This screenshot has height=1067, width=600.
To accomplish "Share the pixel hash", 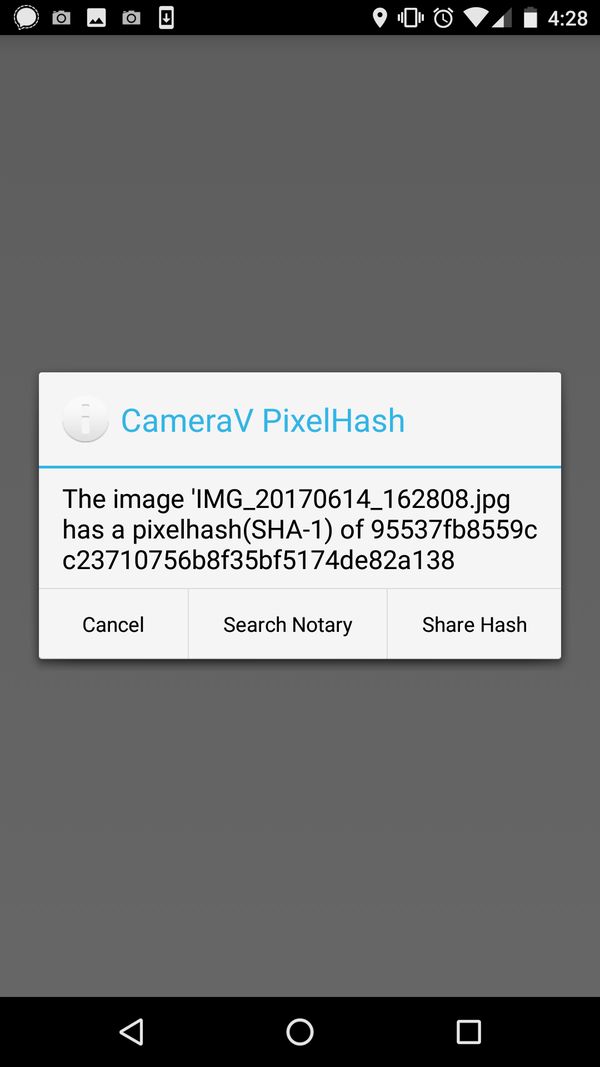I will (x=474, y=624).
